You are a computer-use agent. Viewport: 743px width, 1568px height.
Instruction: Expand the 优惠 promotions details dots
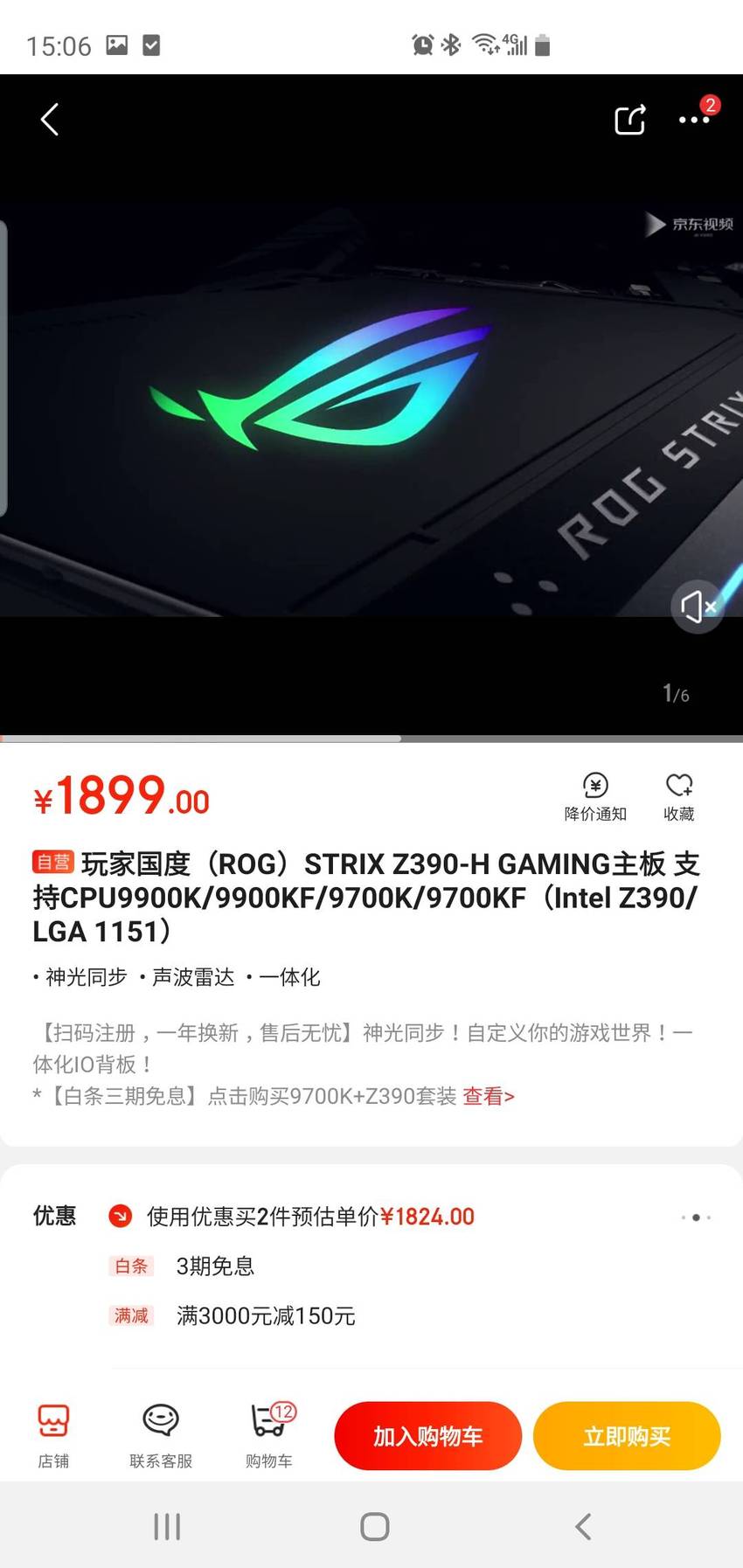pos(696,1218)
